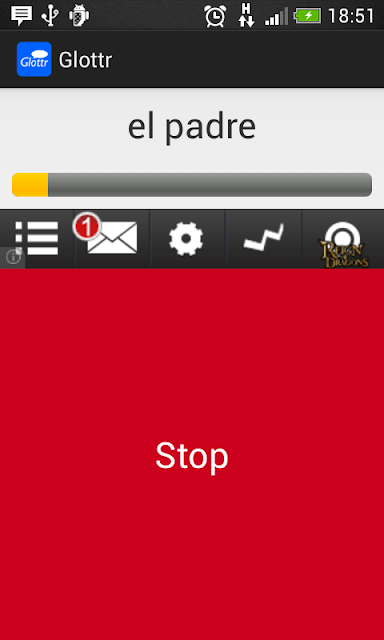Tap the small info icon

point(13,257)
